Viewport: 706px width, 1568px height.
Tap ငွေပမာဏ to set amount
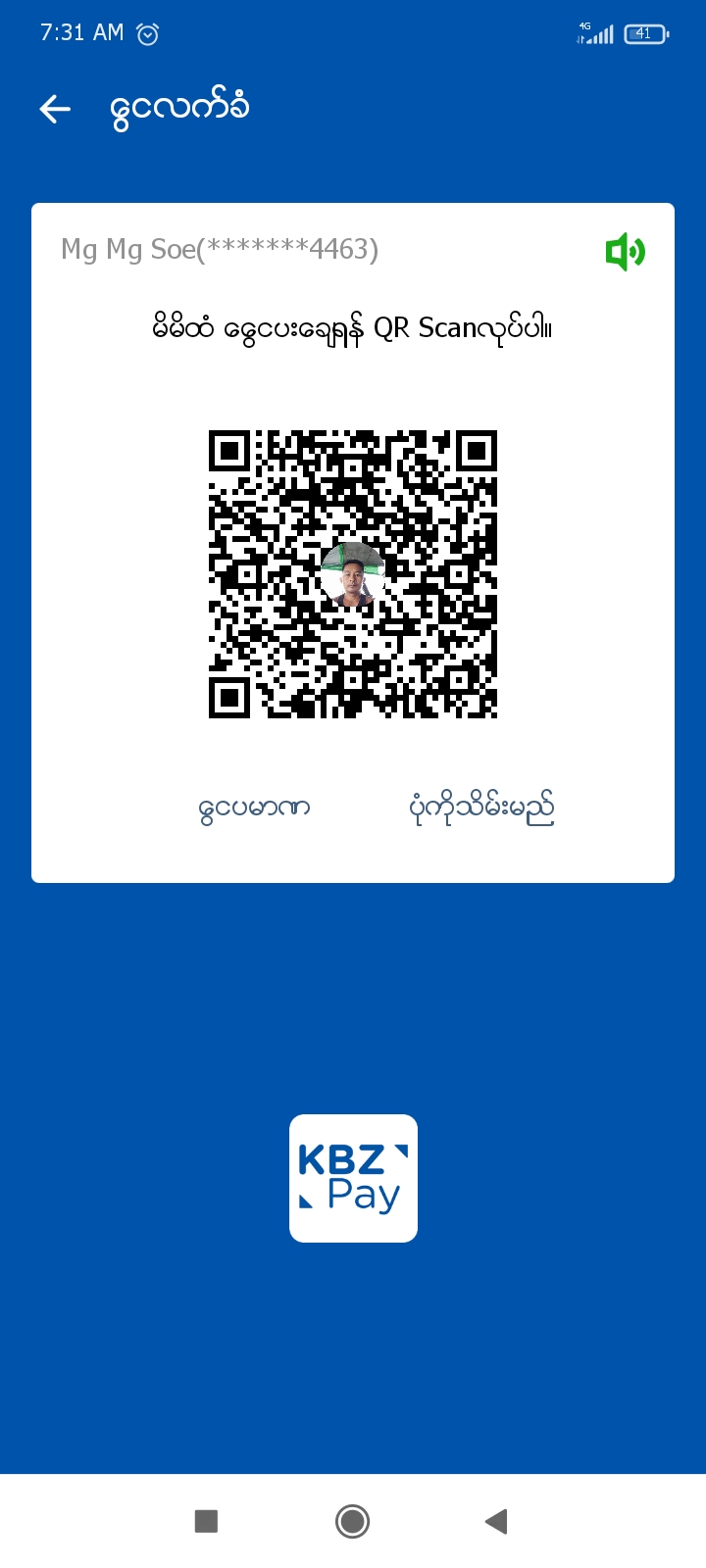254,809
